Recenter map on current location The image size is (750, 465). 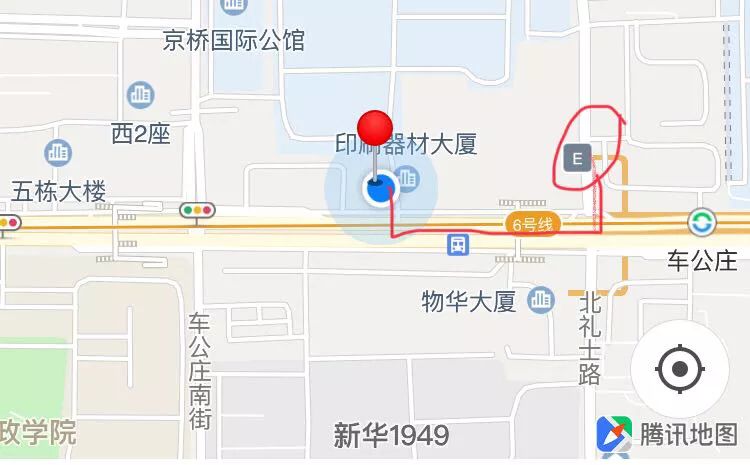[x=680, y=369]
